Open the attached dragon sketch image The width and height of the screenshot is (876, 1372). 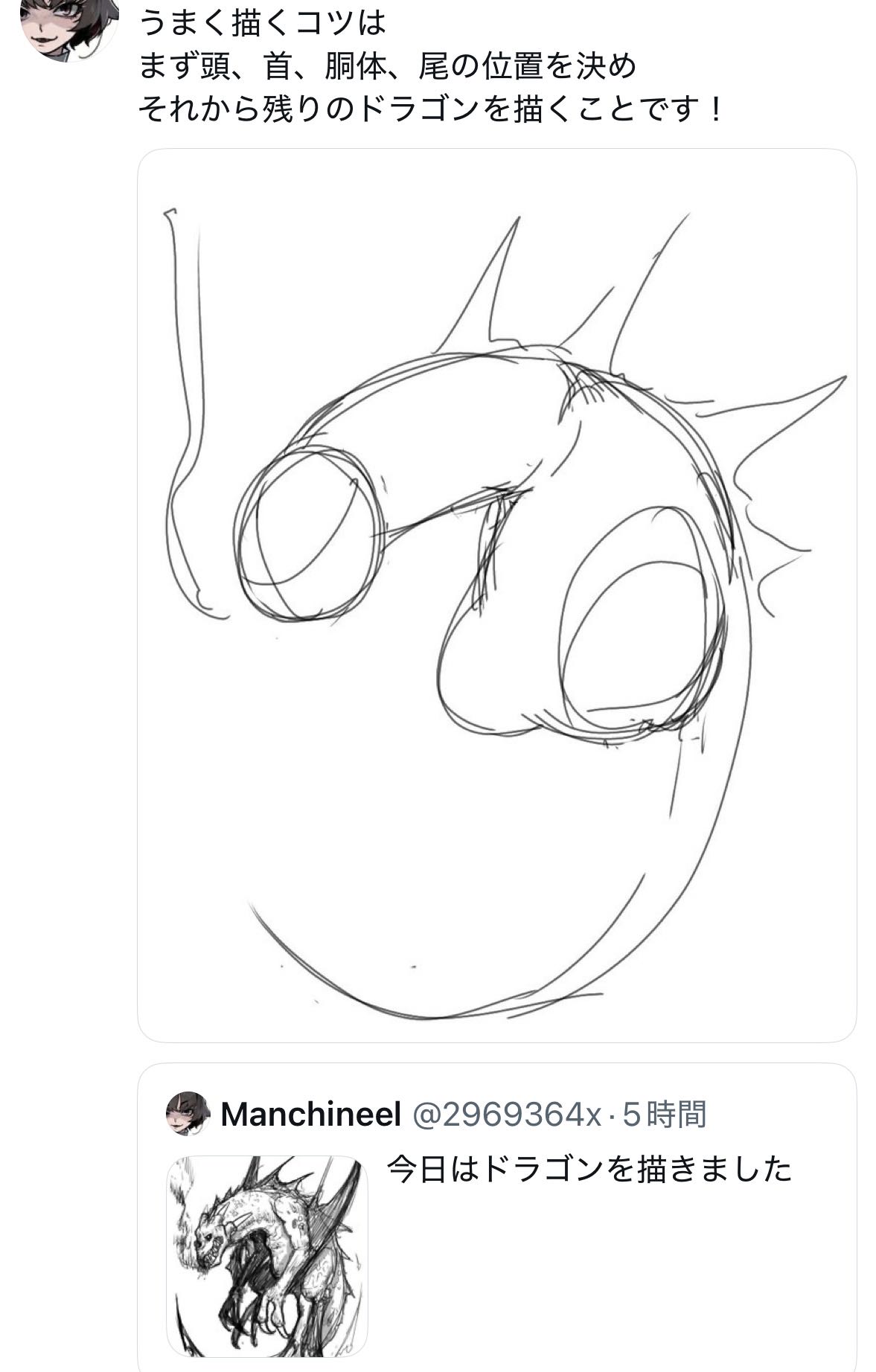pos(496,595)
